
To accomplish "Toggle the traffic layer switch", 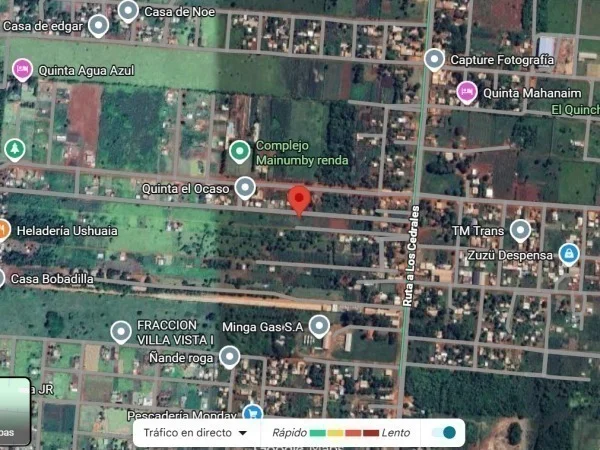I will click(x=447, y=433).
